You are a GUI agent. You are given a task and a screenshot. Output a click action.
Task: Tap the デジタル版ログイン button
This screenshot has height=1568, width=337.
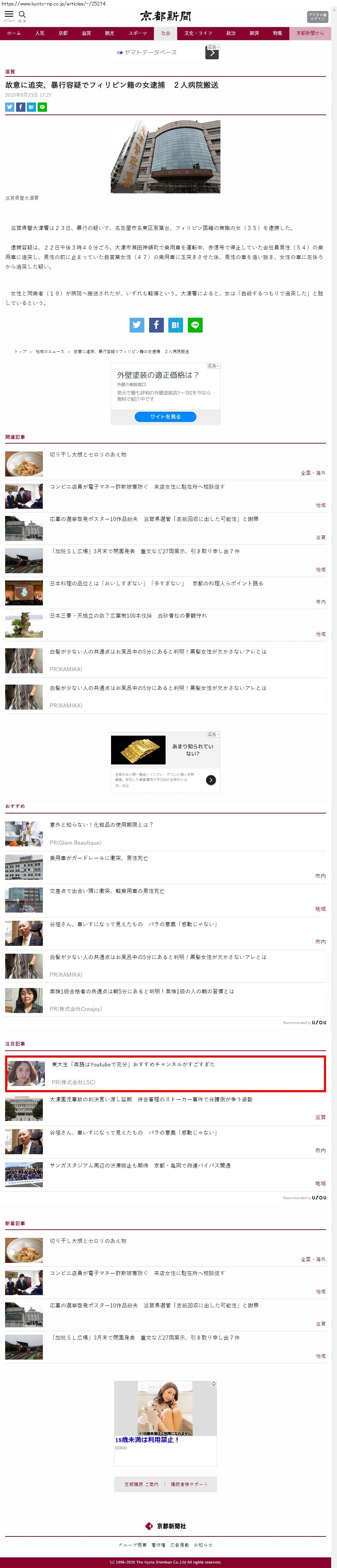click(317, 16)
